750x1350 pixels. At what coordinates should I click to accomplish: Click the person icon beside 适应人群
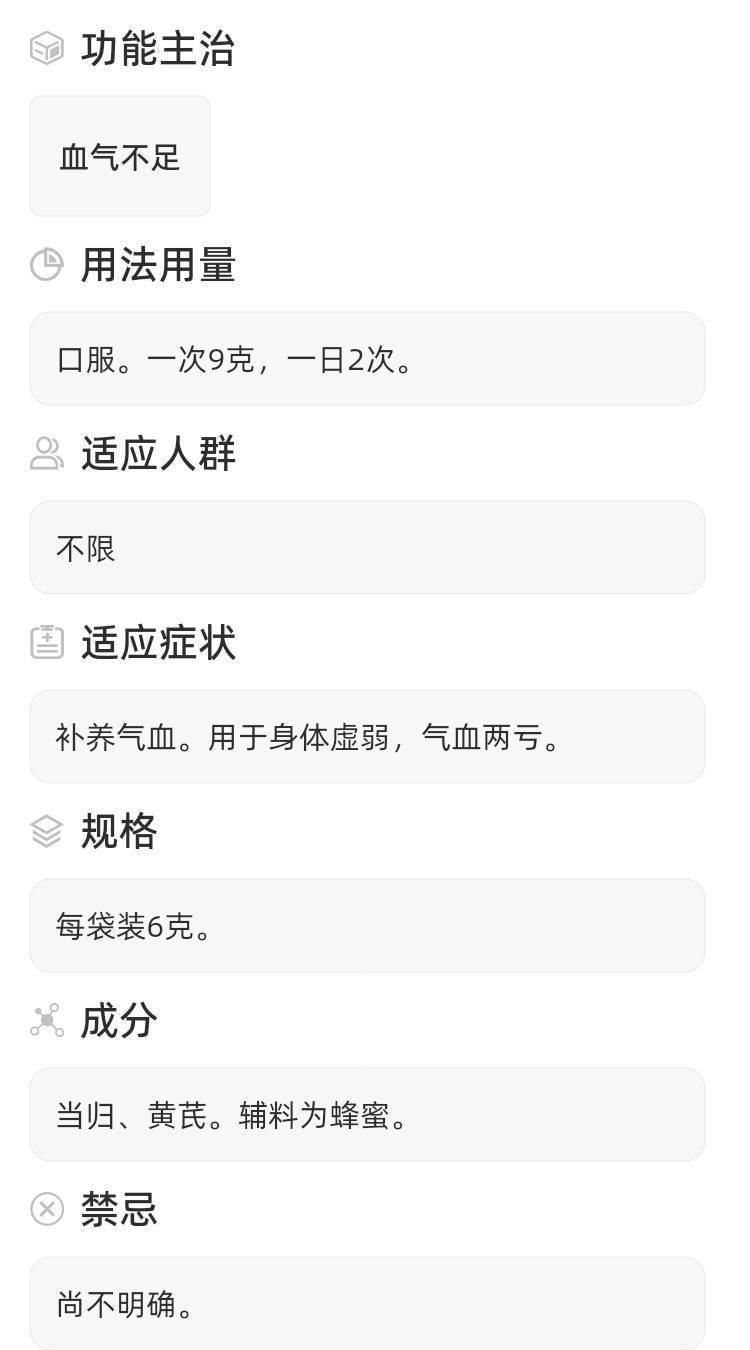(x=44, y=454)
